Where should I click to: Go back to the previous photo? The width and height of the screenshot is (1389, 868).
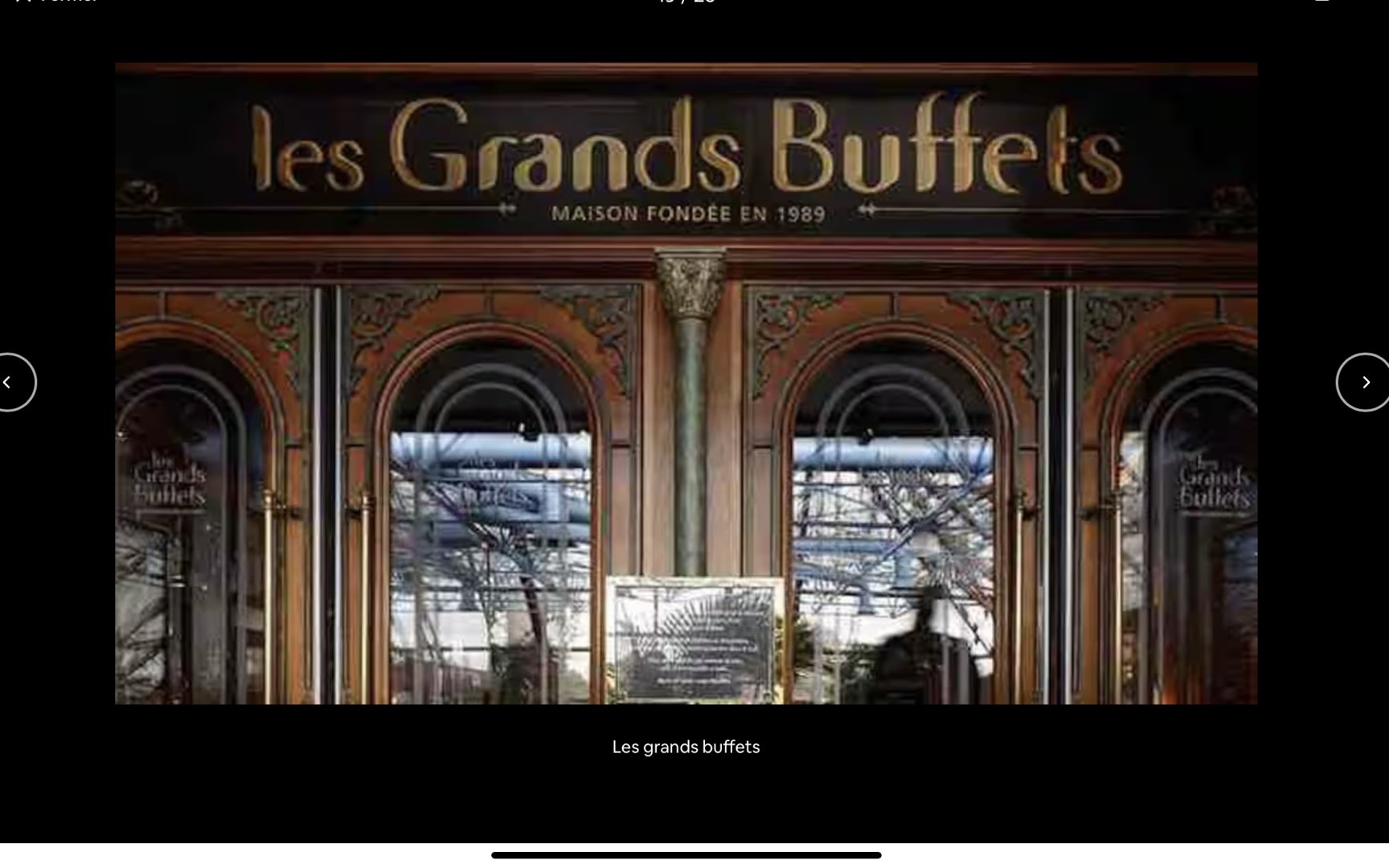coord(10,383)
